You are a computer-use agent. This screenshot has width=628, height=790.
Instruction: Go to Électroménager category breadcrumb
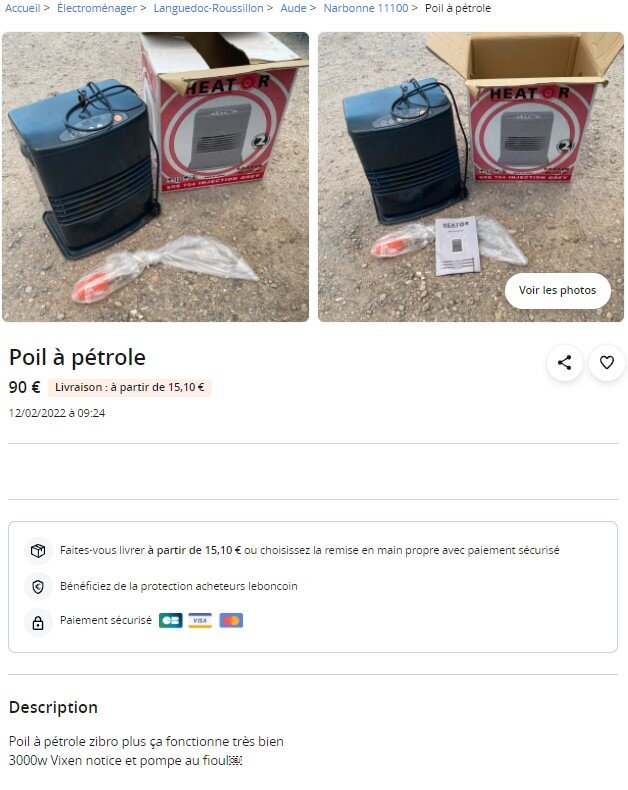coord(97,8)
